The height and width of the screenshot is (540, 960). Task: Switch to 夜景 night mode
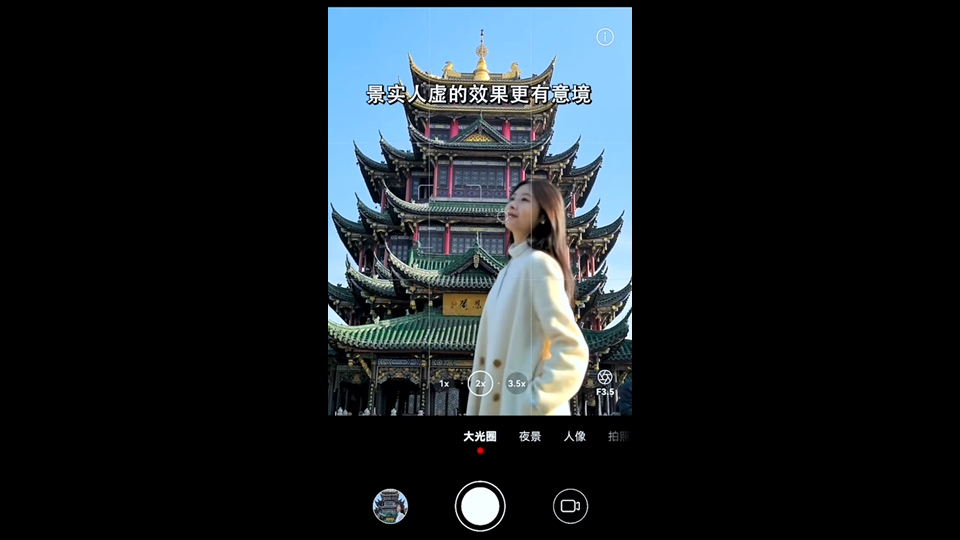pos(530,437)
